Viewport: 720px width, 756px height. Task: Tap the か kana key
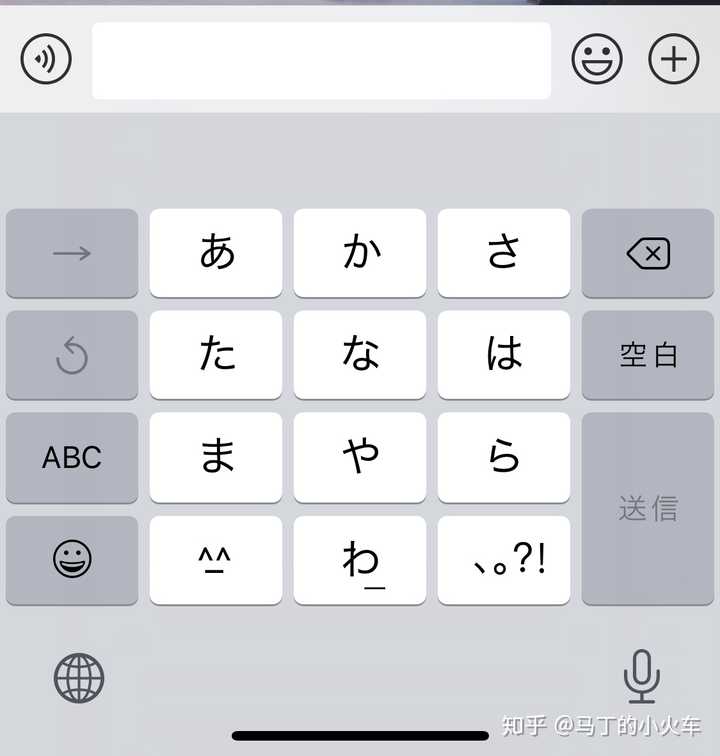click(360, 253)
